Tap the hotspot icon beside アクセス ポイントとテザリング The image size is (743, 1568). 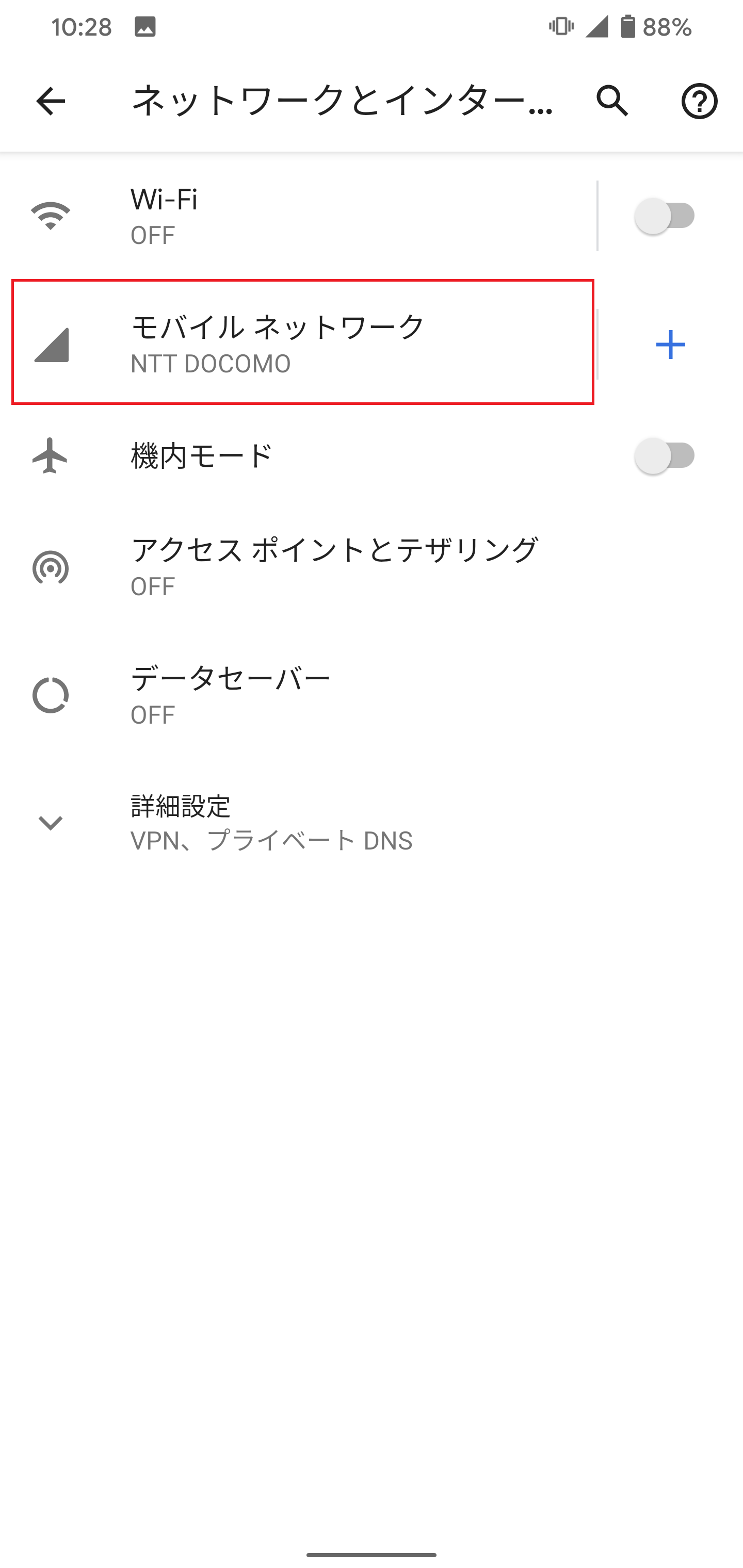point(51,567)
